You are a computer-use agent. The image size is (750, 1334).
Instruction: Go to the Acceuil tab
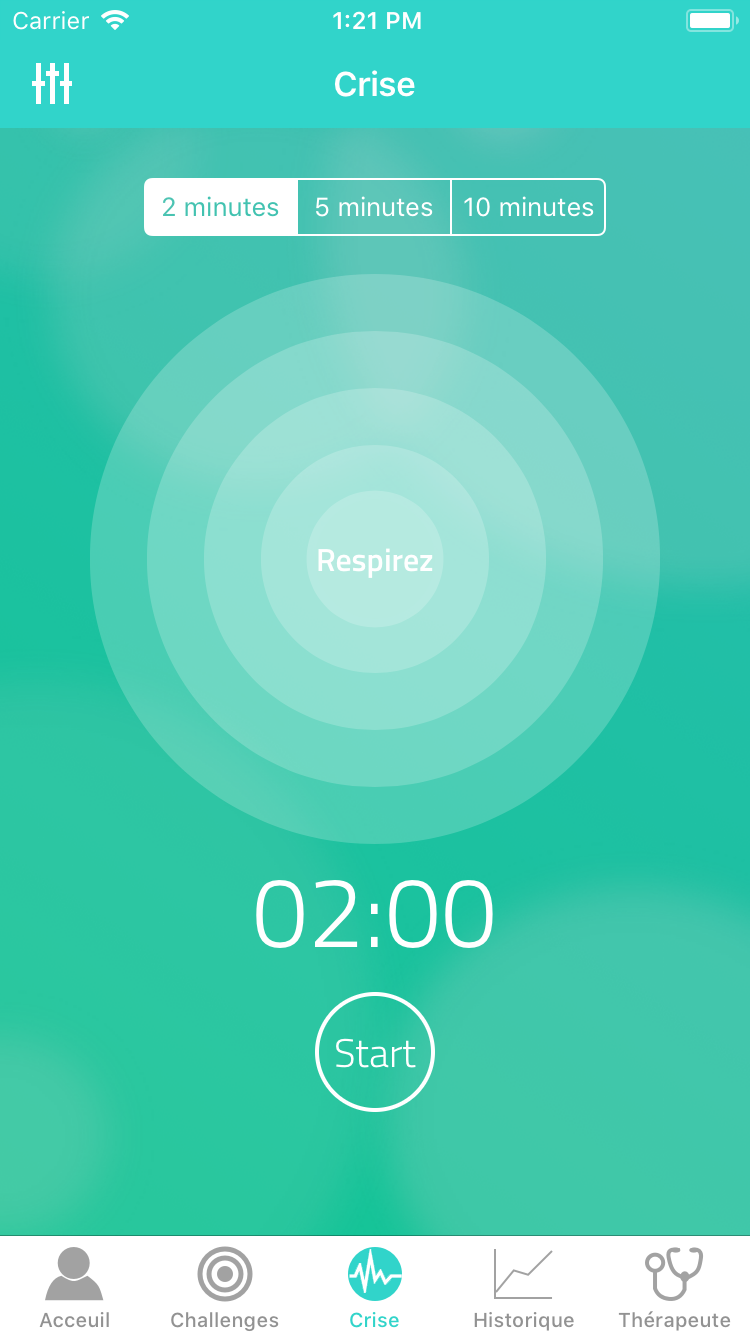[75, 1289]
